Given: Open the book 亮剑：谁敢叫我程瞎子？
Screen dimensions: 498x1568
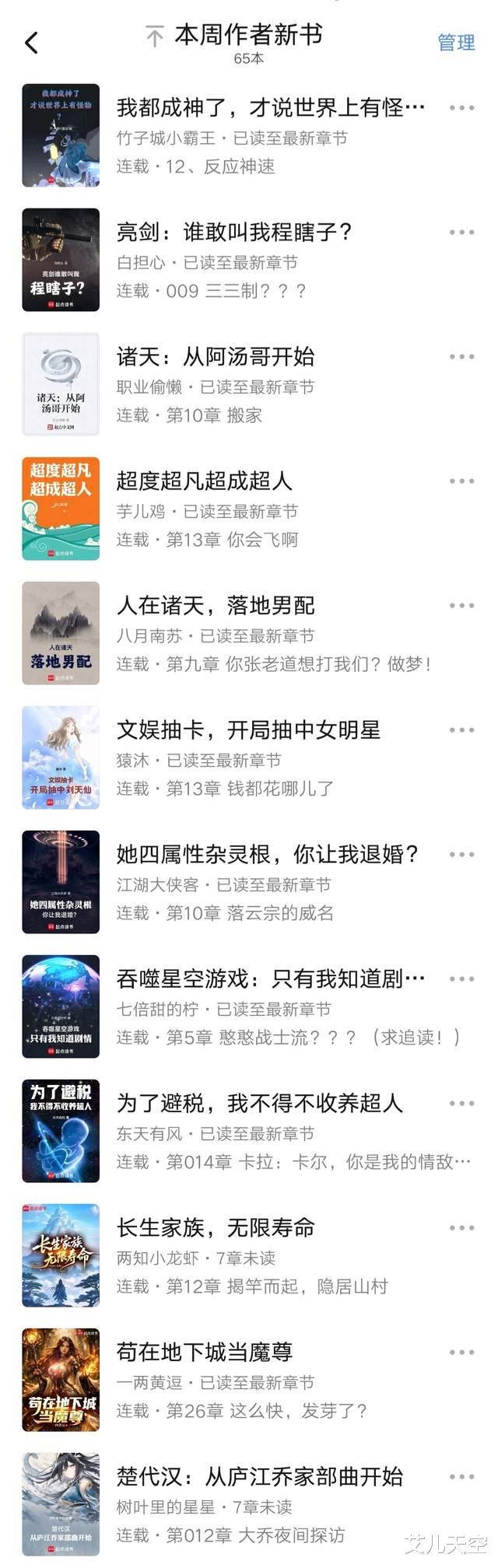Looking at the screenshot, I should (x=234, y=232).
